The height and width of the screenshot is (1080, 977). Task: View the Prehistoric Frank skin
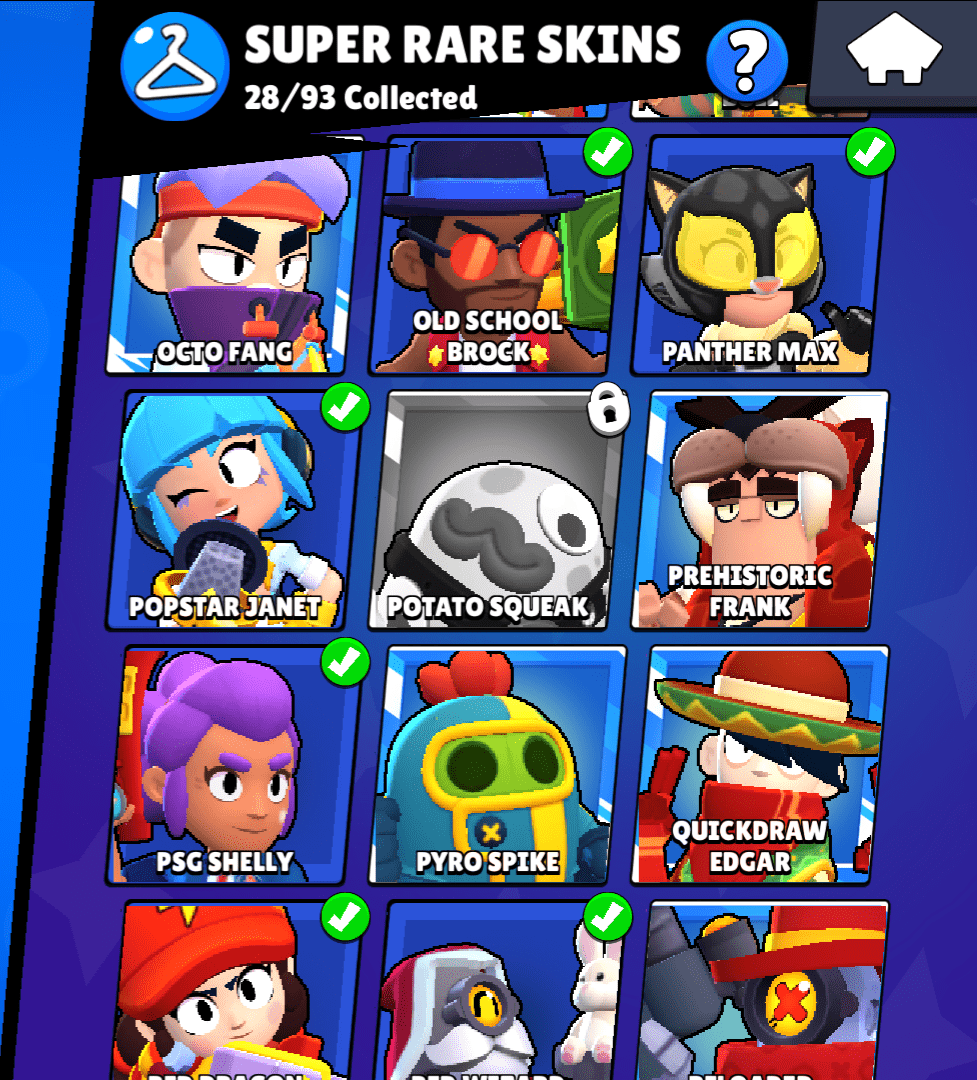[x=762, y=510]
